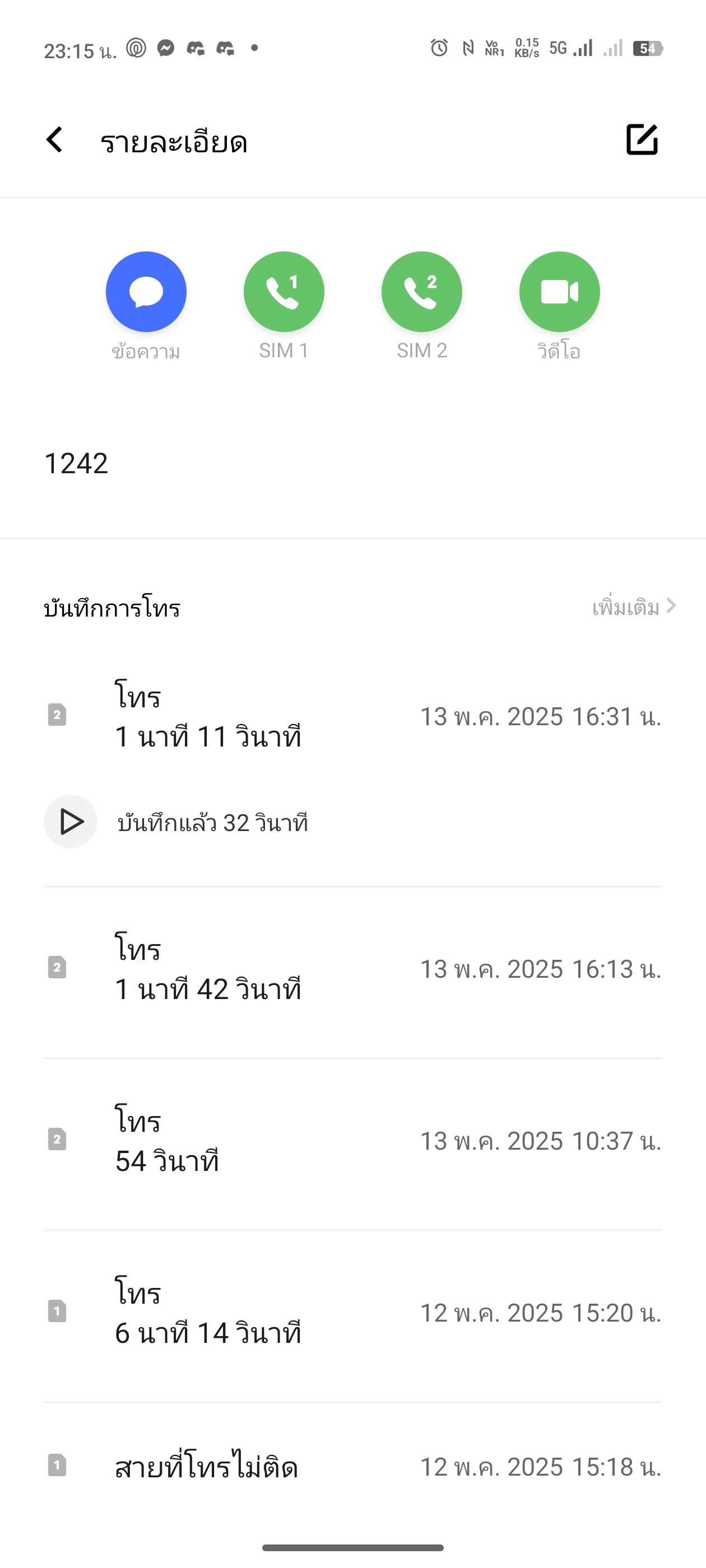Screen dimensions: 706x1568
Task: Start a วิดีโอ call
Action: [559, 292]
